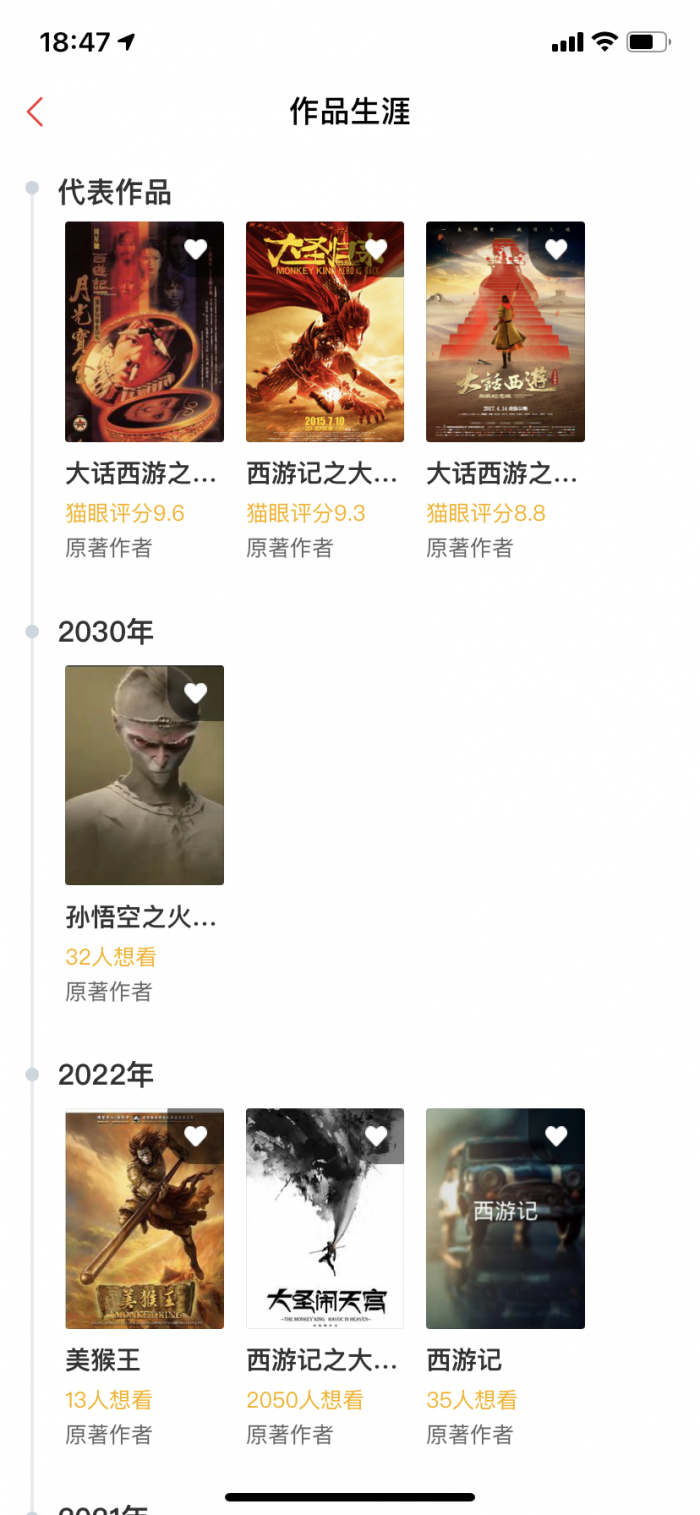The width and height of the screenshot is (700, 1515).
Task: Tap the heart on the 9.3 movie
Action: point(376,249)
